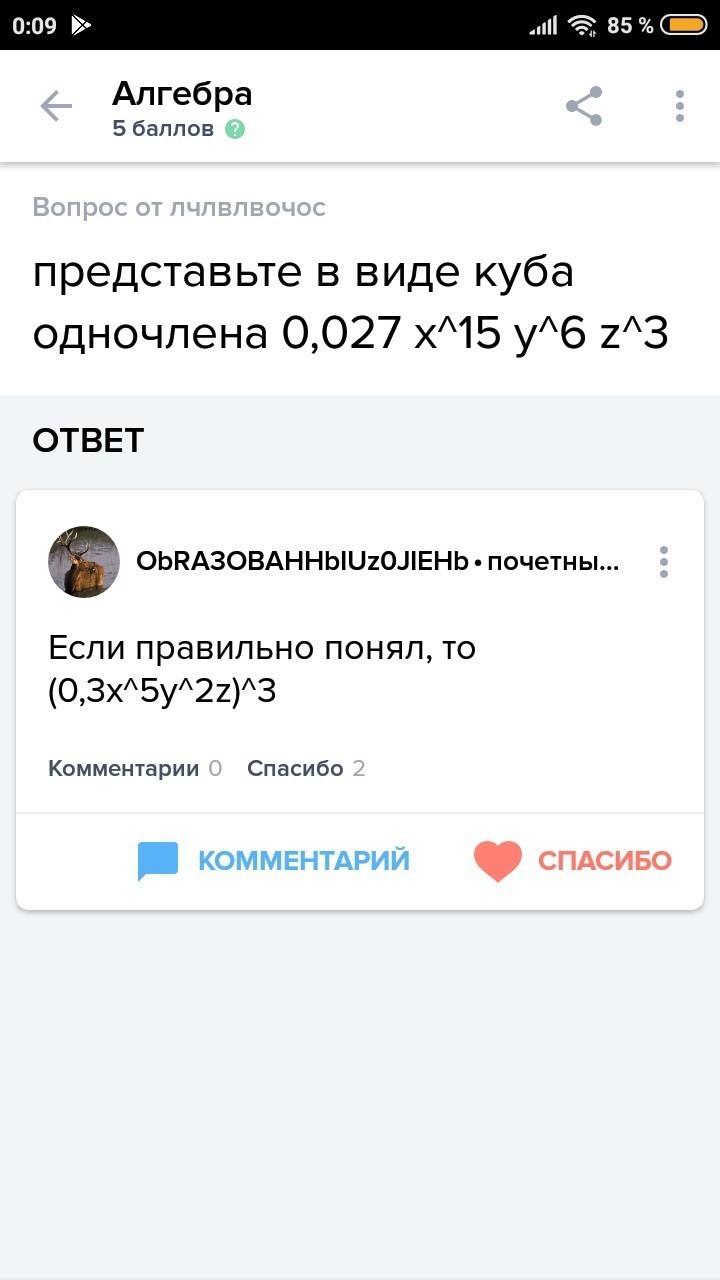This screenshot has height=1280, width=720.
Task: Open the top bar overflow menu
Action: pyautogui.click(x=680, y=106)
